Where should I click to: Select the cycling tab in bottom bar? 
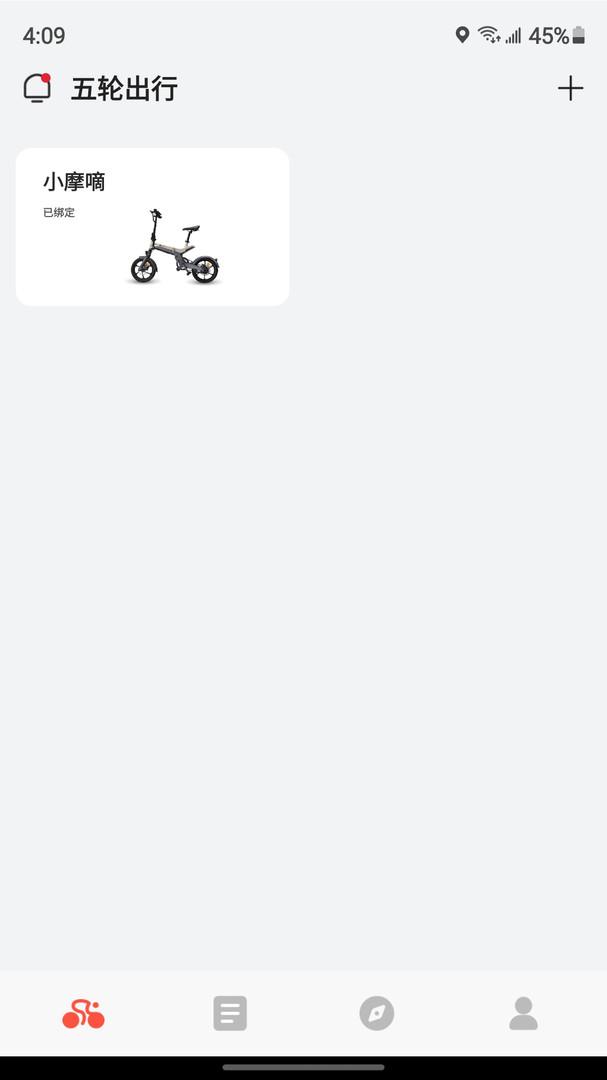pyautogui.click(x=83, y=1014)
